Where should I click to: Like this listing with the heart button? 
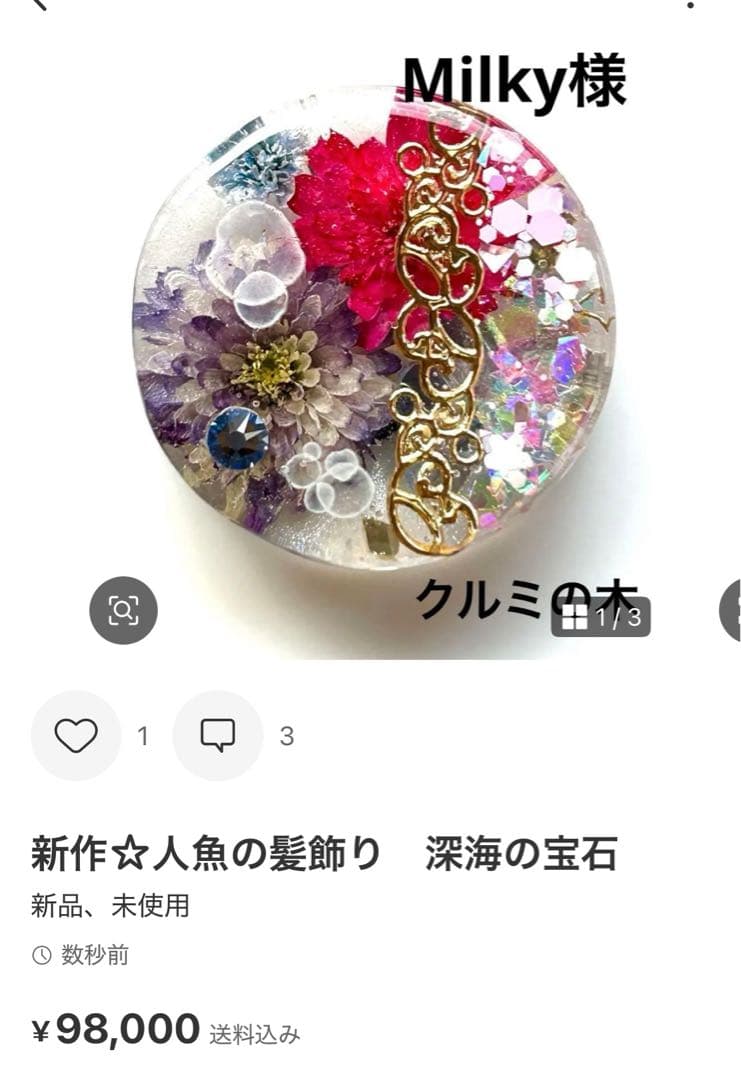tap(76, 736)
